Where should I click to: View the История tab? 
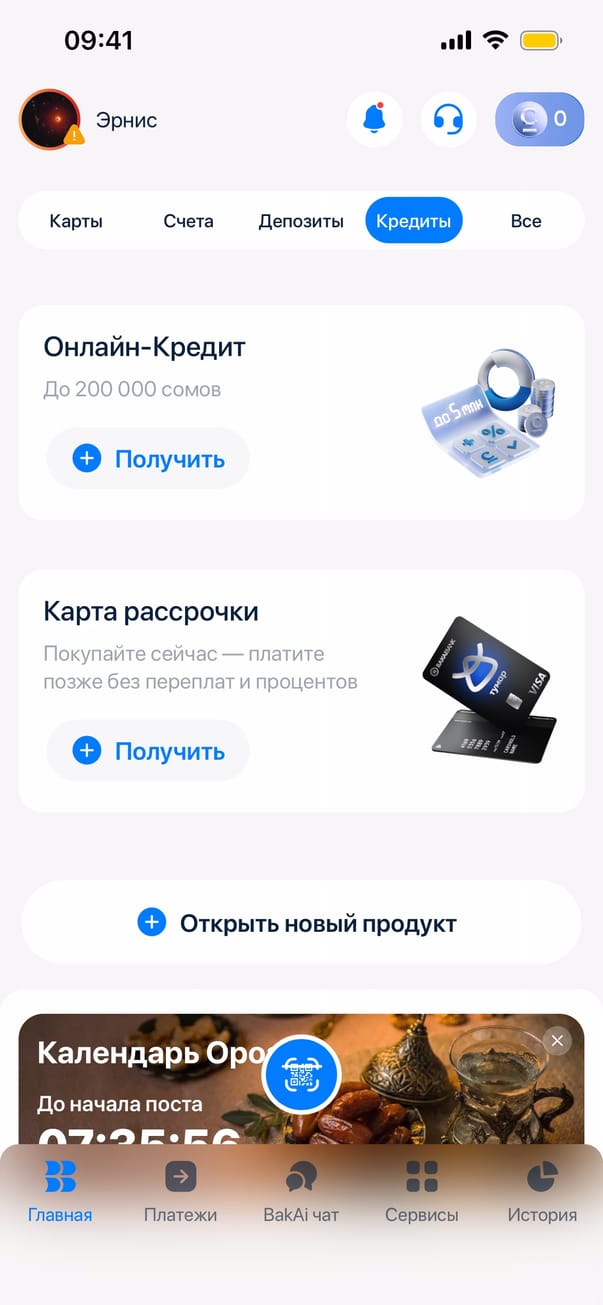point(542,1190)
